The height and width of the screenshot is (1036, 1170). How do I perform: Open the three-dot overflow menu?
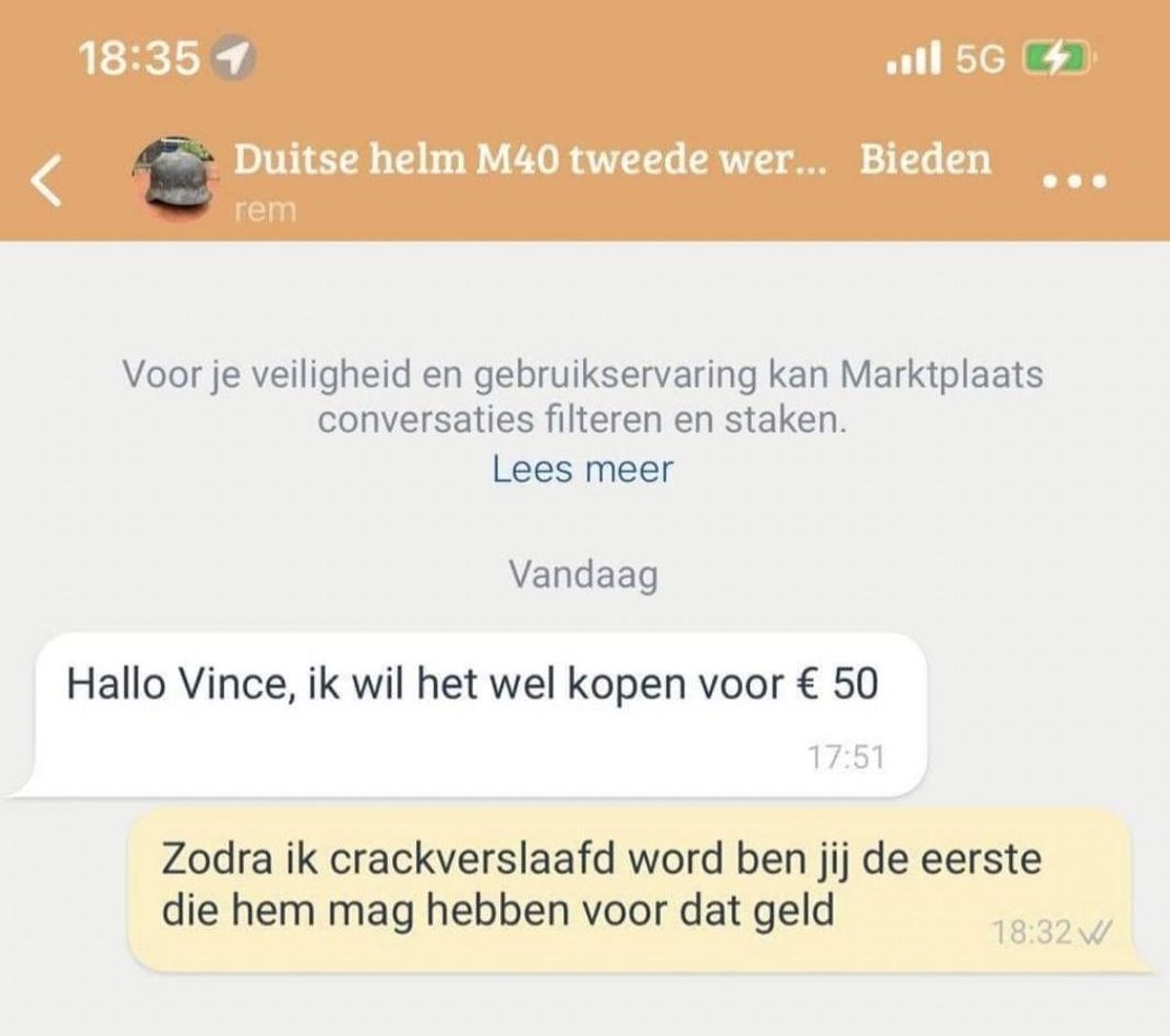[1074, 181]
